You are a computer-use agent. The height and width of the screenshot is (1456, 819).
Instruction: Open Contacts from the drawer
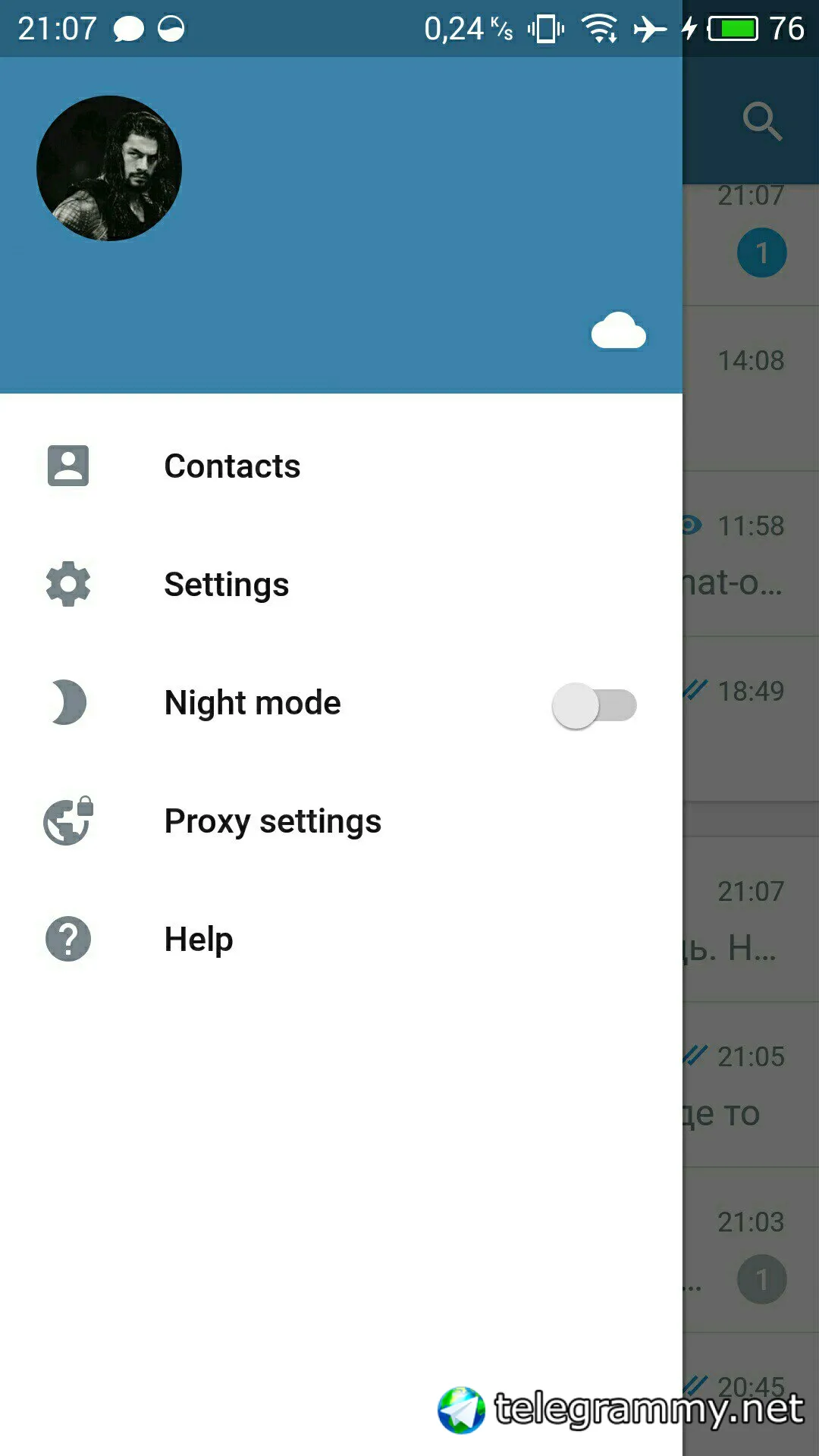point(232,466)
